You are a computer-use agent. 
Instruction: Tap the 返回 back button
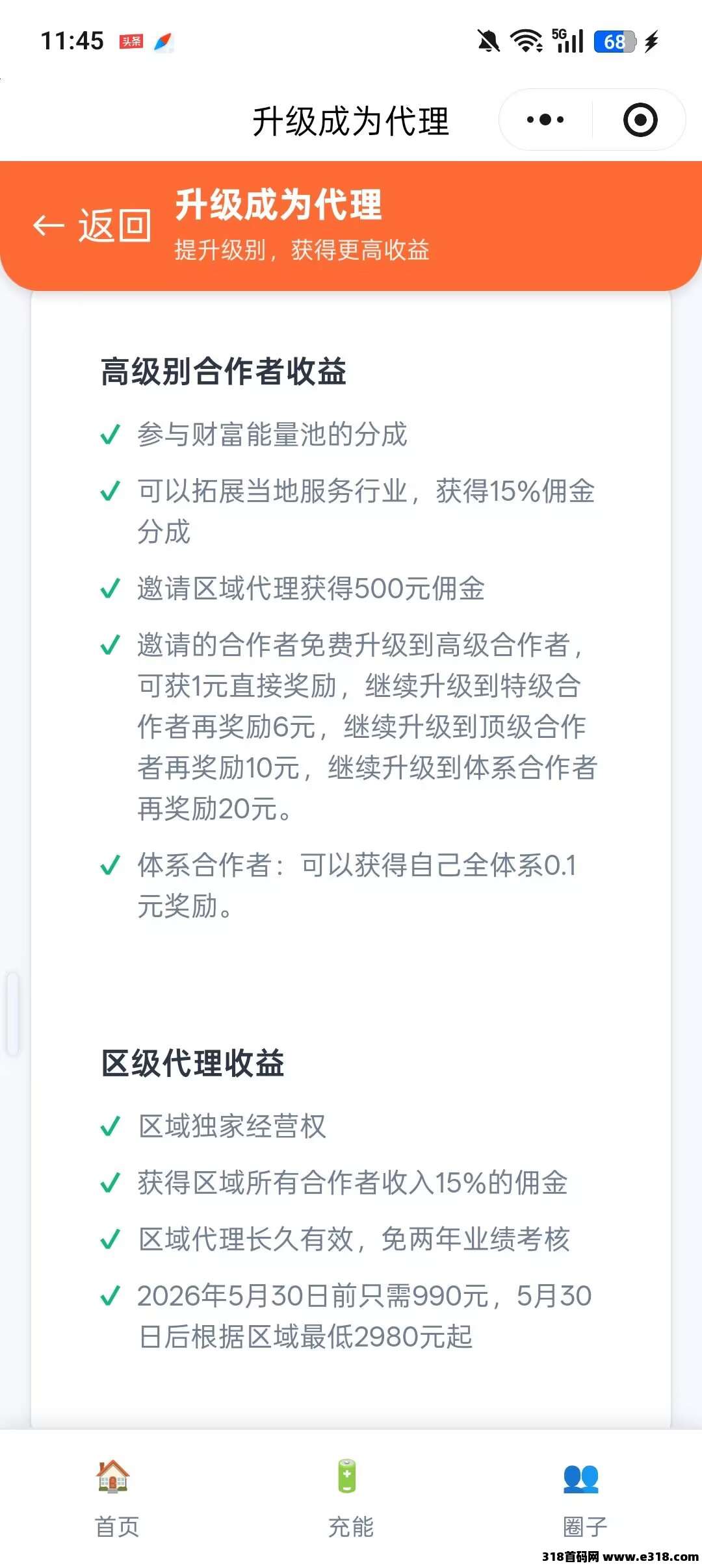tap(92, 226)
